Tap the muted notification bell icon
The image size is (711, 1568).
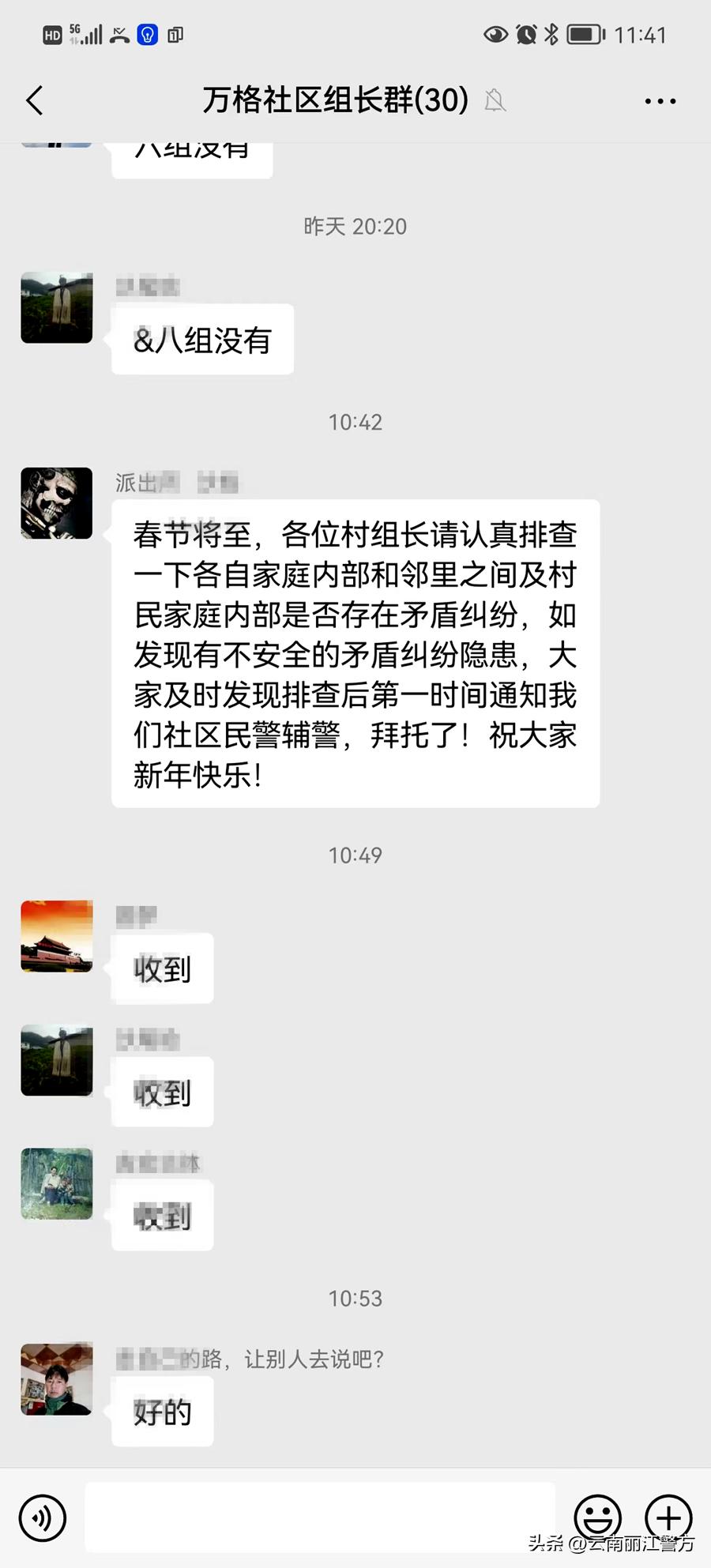pyautogui.click(x=496, y=101)
